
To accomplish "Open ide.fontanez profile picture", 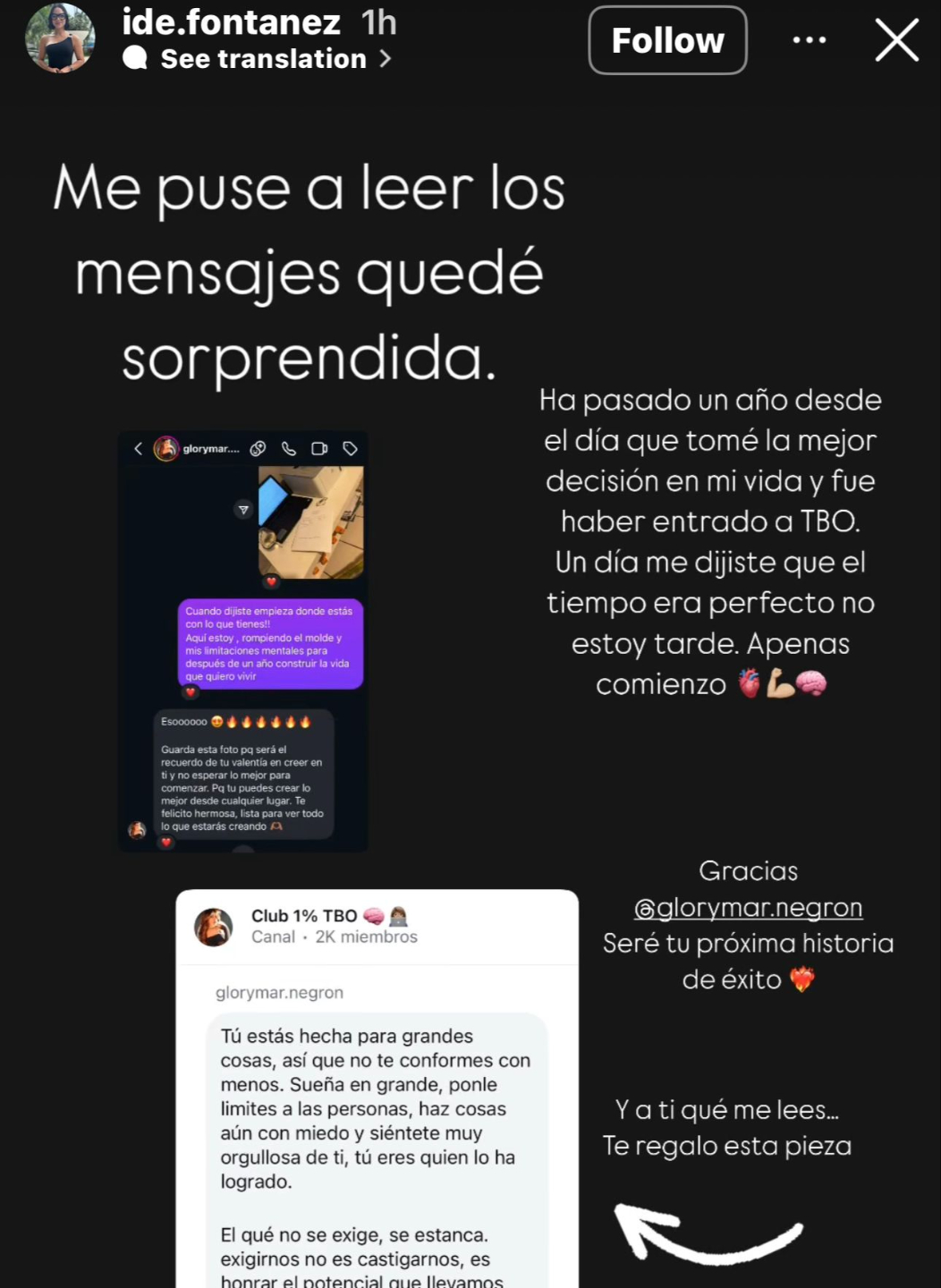I will pos(60,38).
